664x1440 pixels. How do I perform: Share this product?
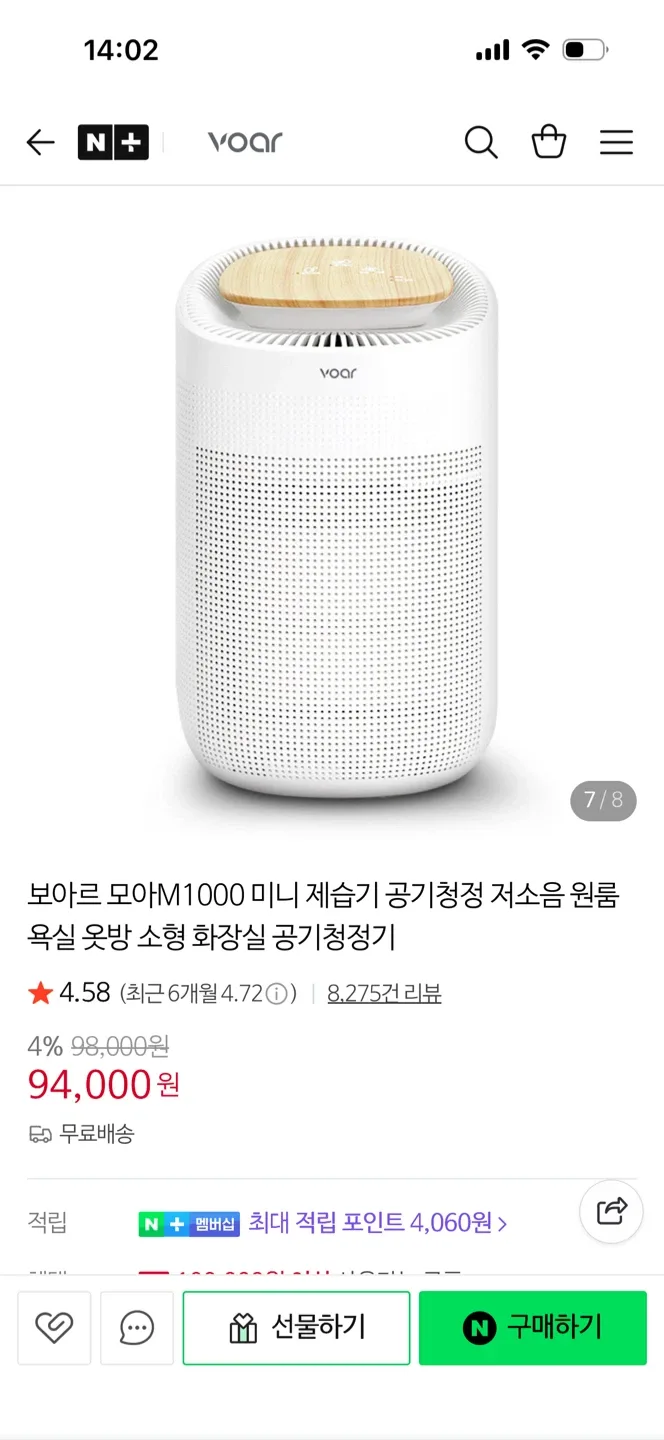pos(611,1211)
